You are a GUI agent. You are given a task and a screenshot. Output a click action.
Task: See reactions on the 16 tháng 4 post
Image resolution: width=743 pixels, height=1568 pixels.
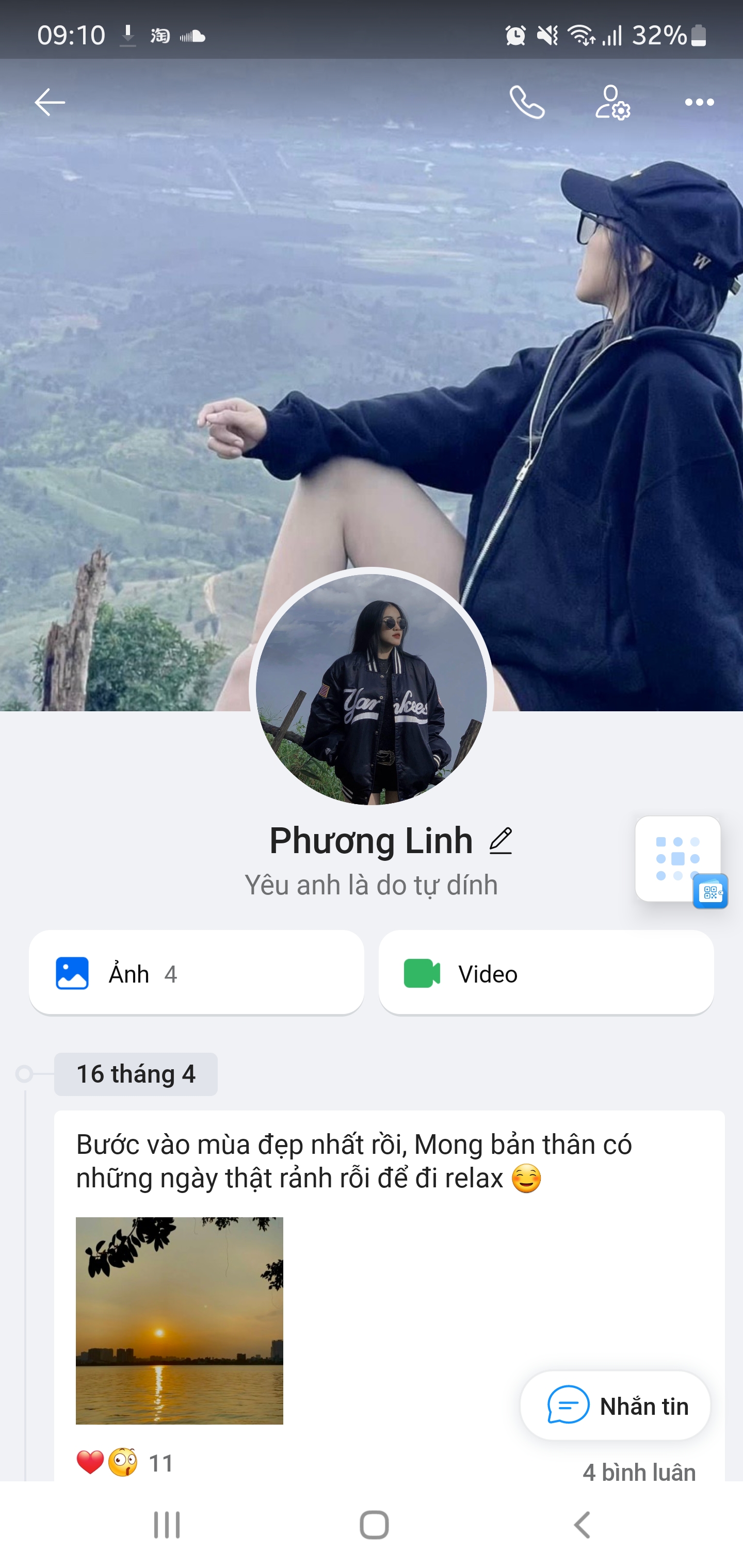click(124, 1463)
